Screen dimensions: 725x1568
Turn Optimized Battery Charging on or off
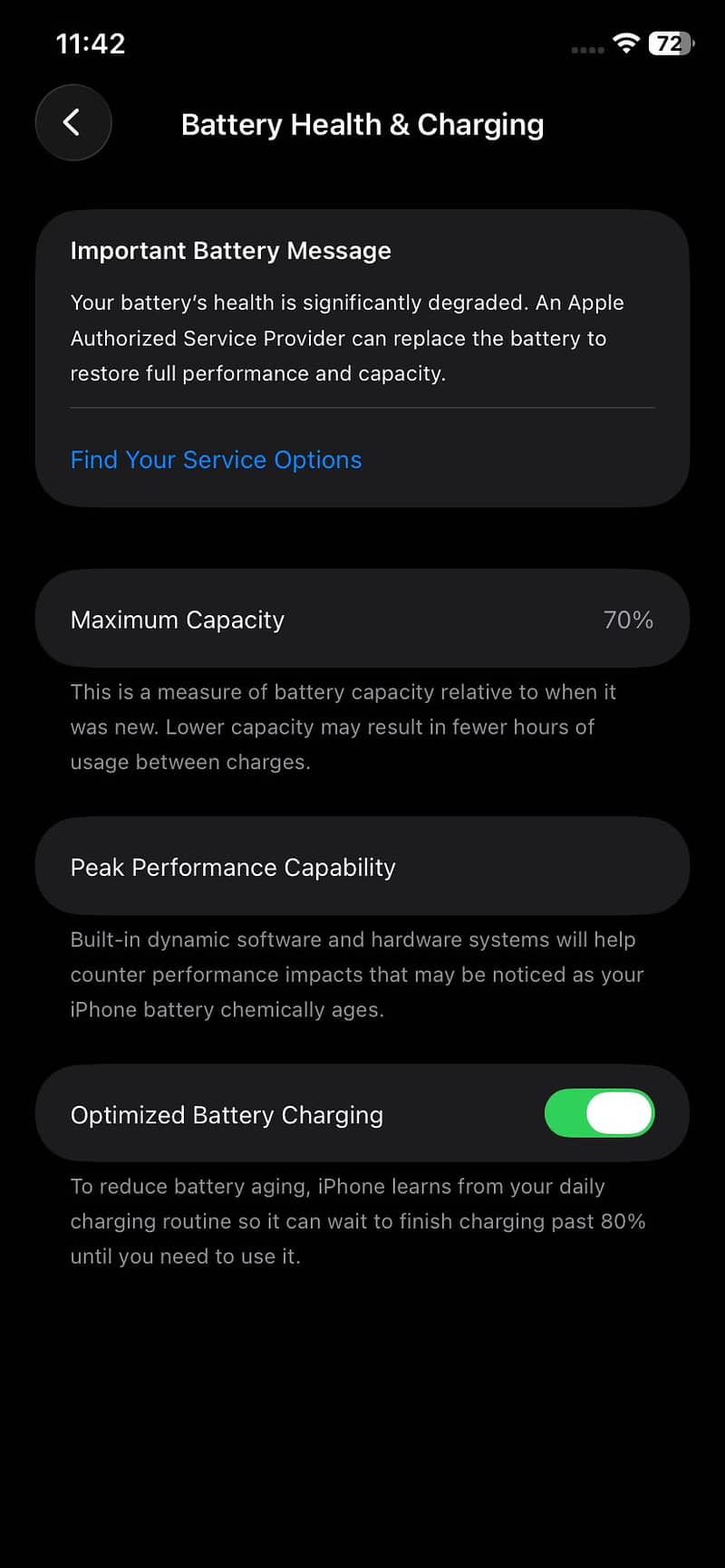pos(599,1113)
